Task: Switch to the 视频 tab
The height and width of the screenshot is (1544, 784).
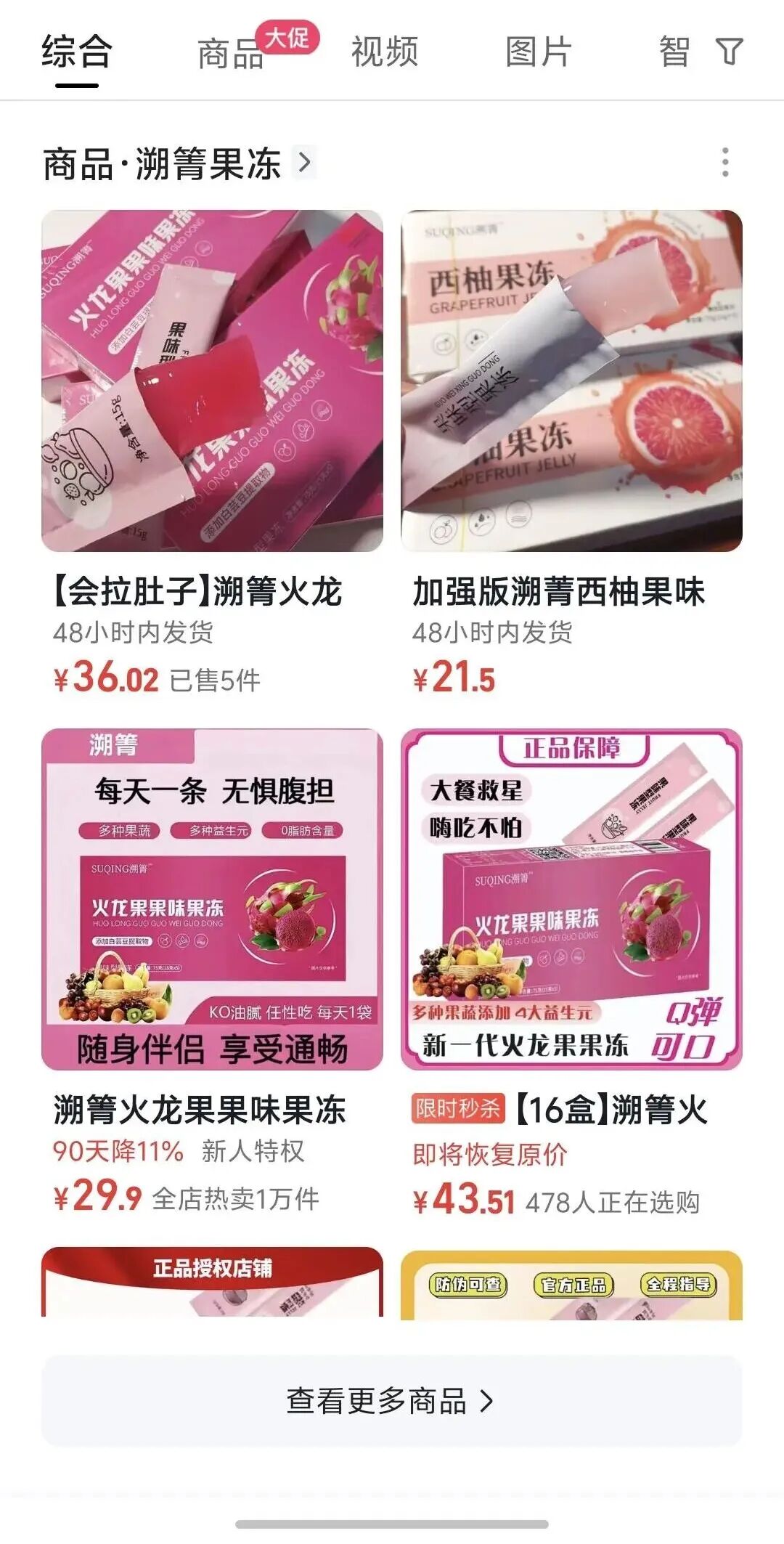Action: [385, 52]
